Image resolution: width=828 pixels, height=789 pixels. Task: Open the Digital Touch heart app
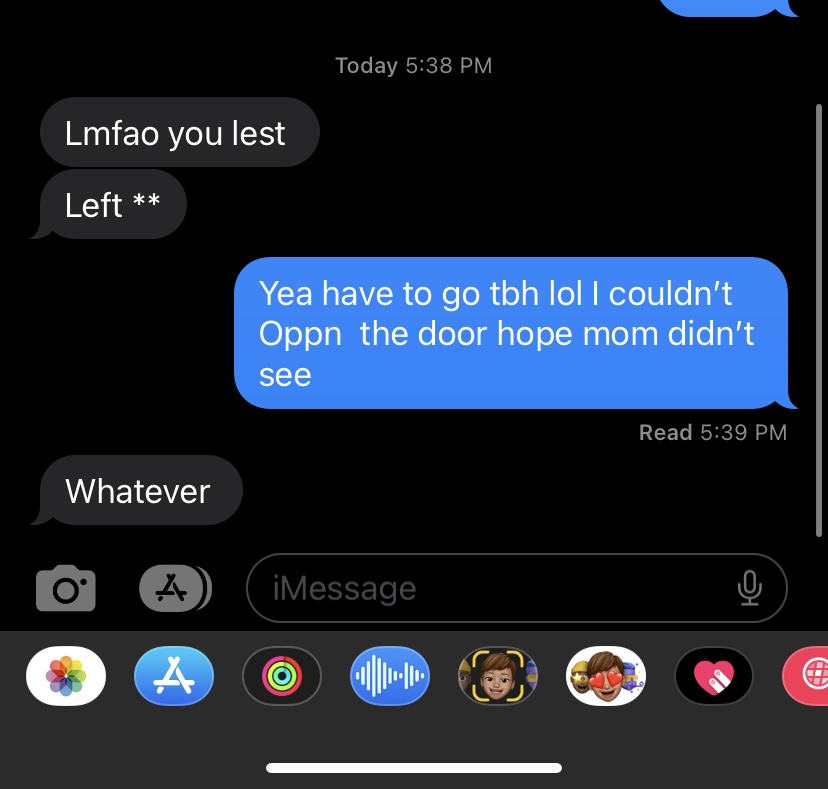(714, 676)
